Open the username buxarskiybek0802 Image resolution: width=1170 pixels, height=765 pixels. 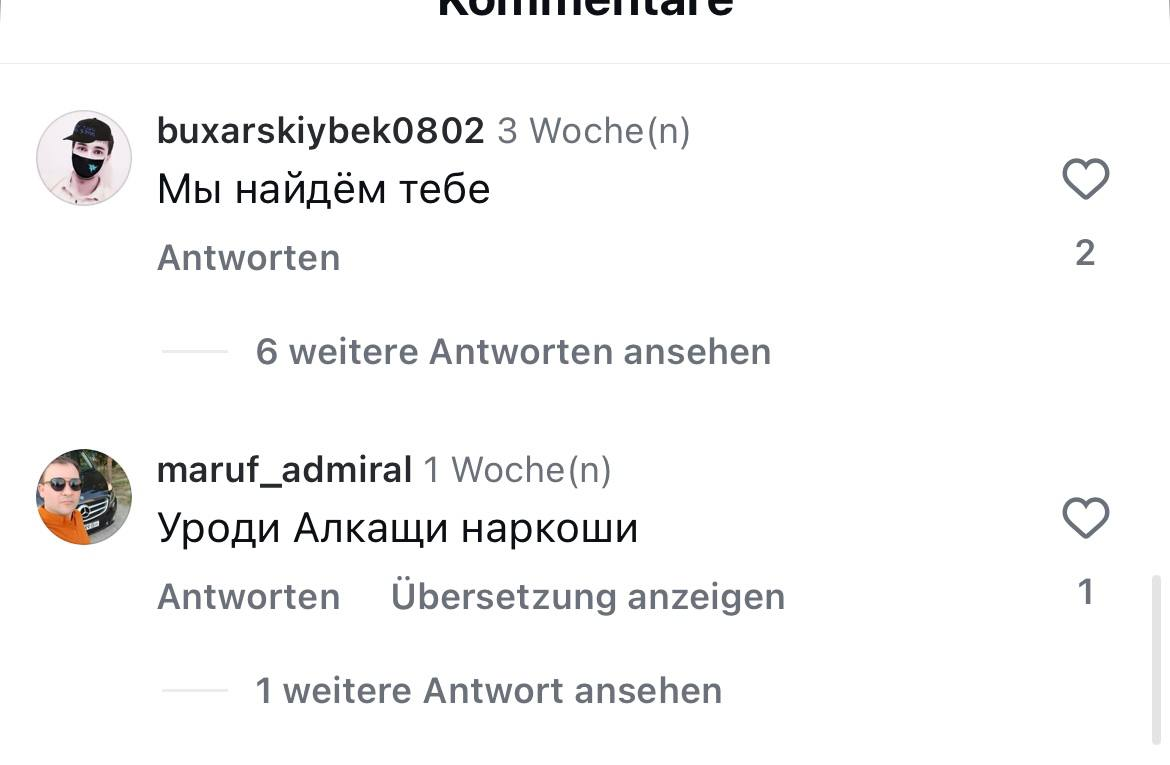[320, 131]
